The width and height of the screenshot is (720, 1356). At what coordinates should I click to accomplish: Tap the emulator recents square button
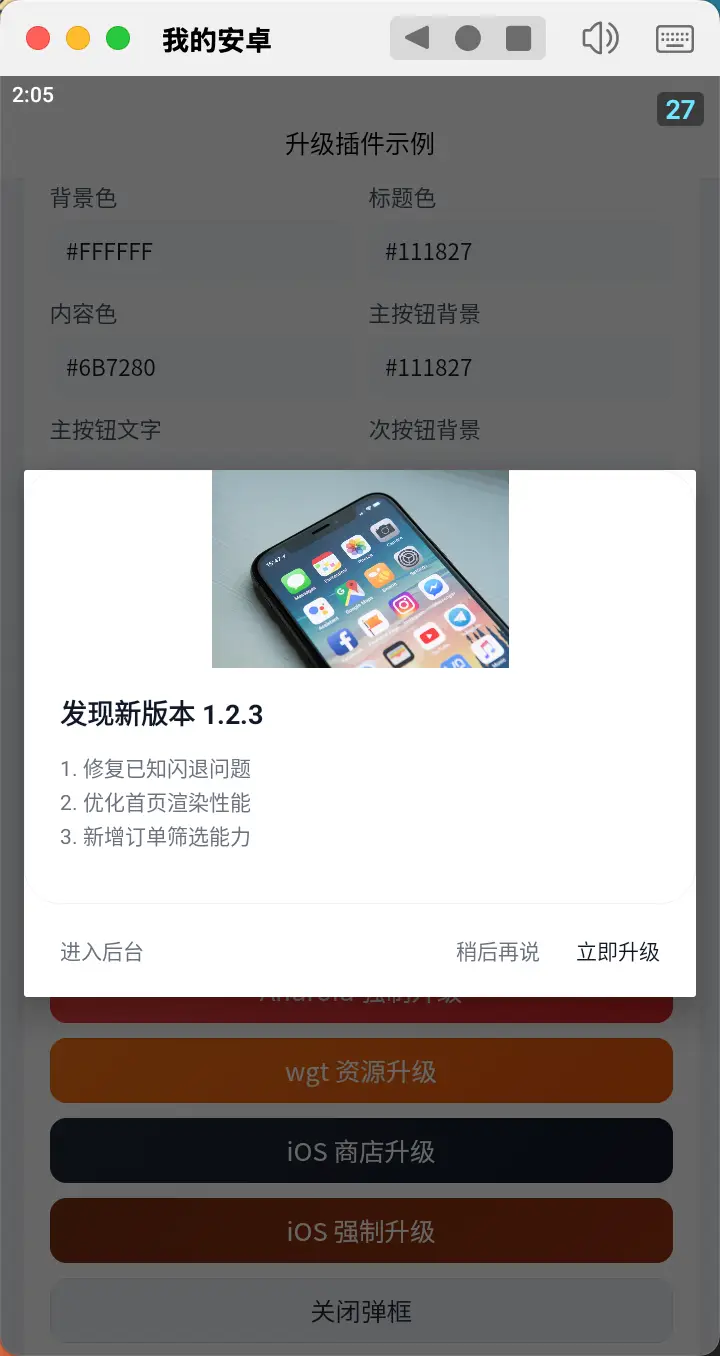518,39
